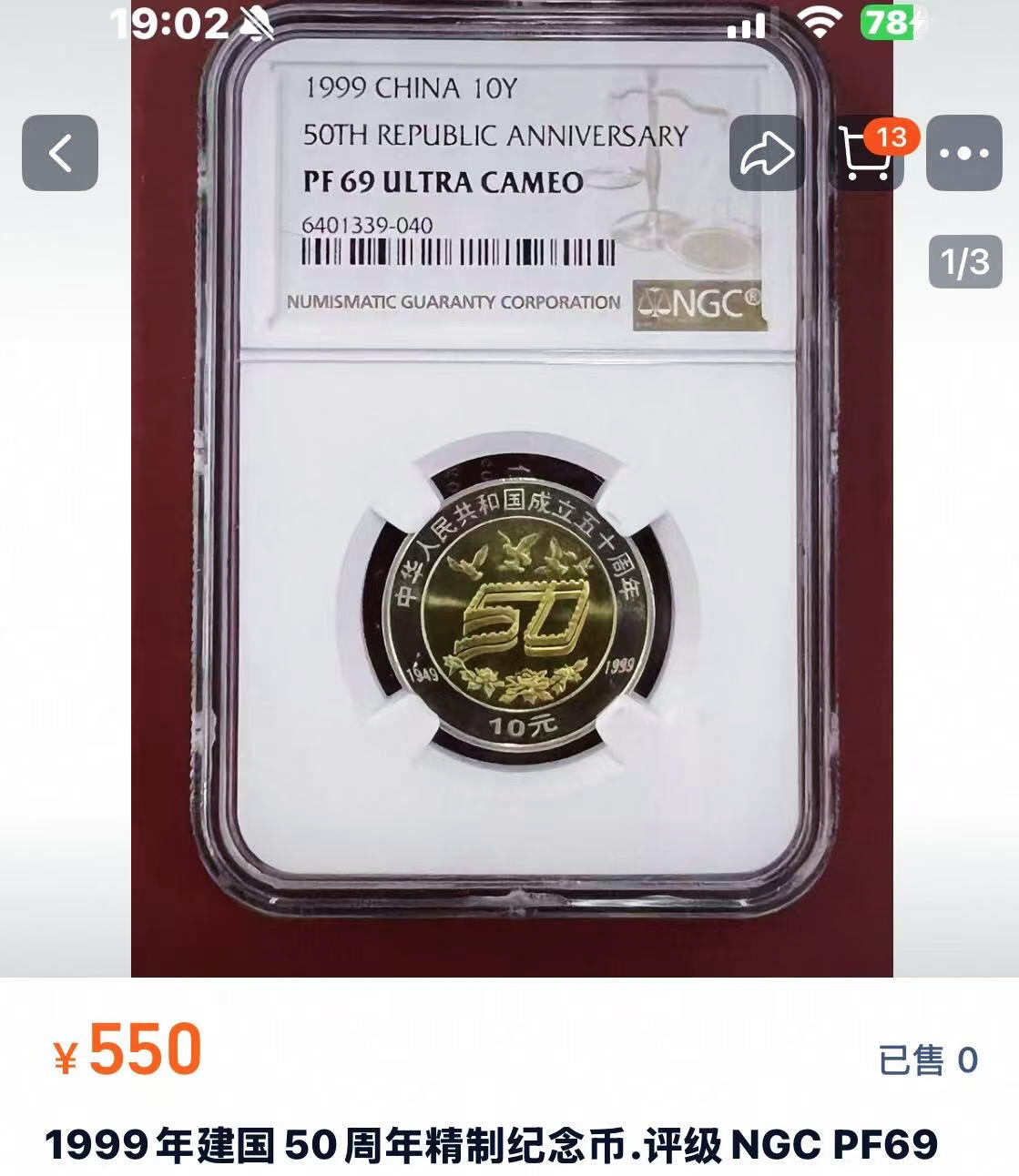
Task: Open the three-dot overflow menu
Action: [964, 153]
